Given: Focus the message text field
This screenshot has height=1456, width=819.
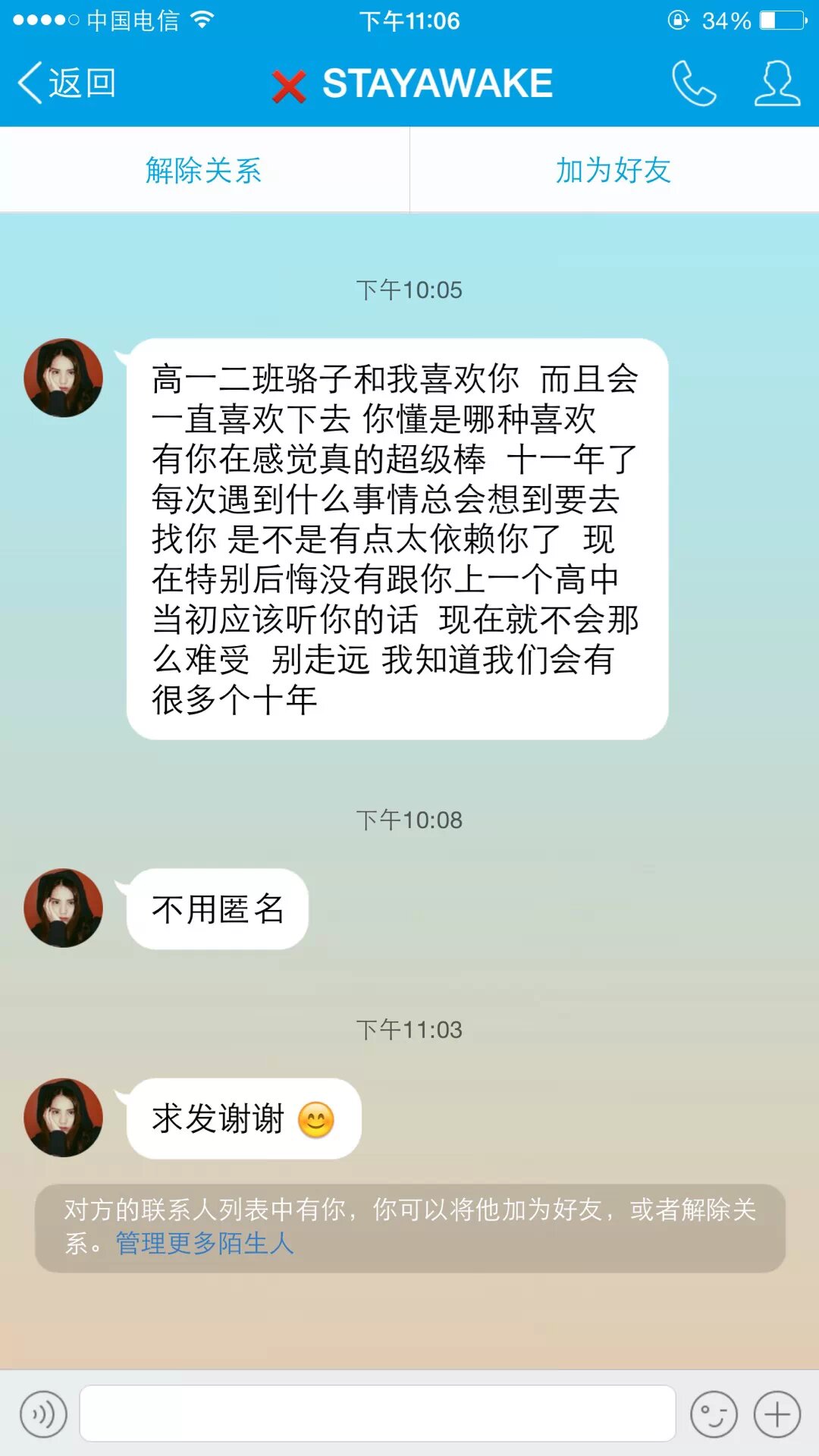Looking at the screenshot, I should 377,1414.
